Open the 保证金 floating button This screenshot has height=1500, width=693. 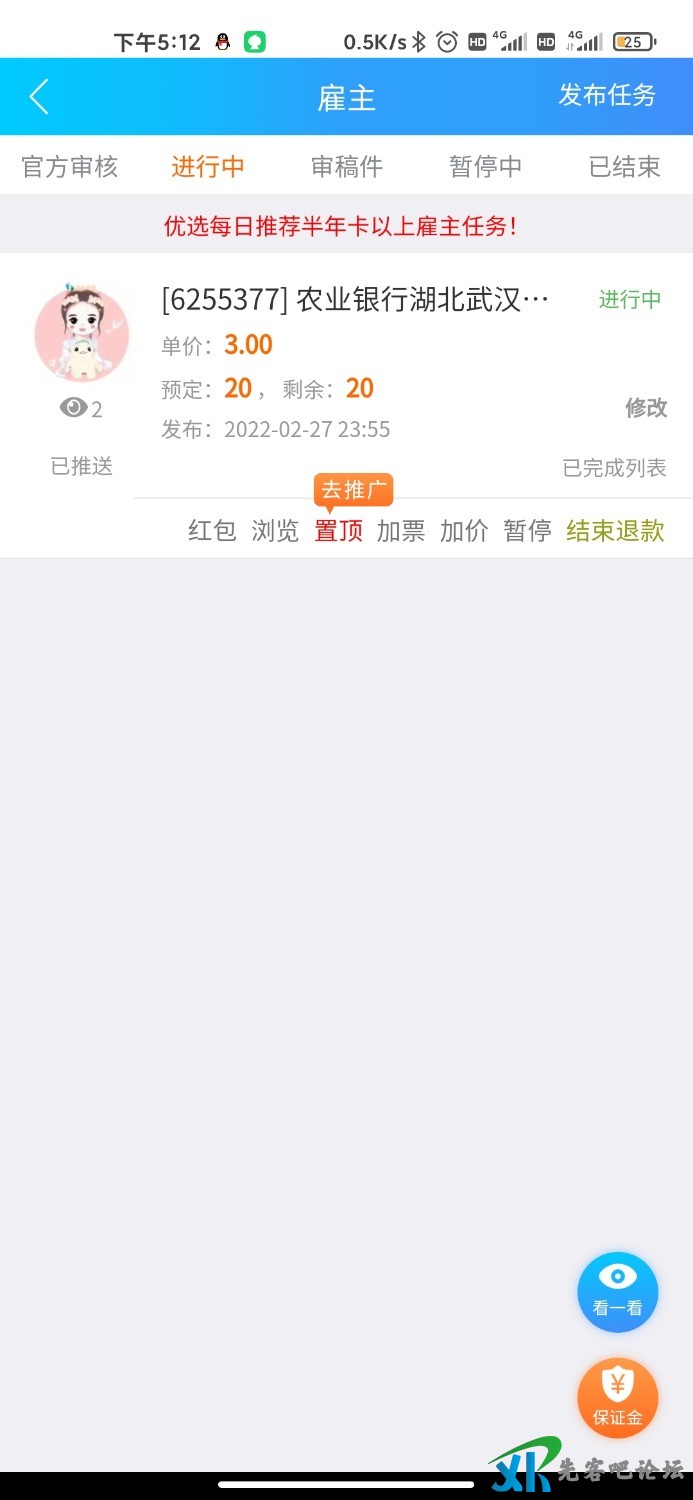coord(617,1397)
